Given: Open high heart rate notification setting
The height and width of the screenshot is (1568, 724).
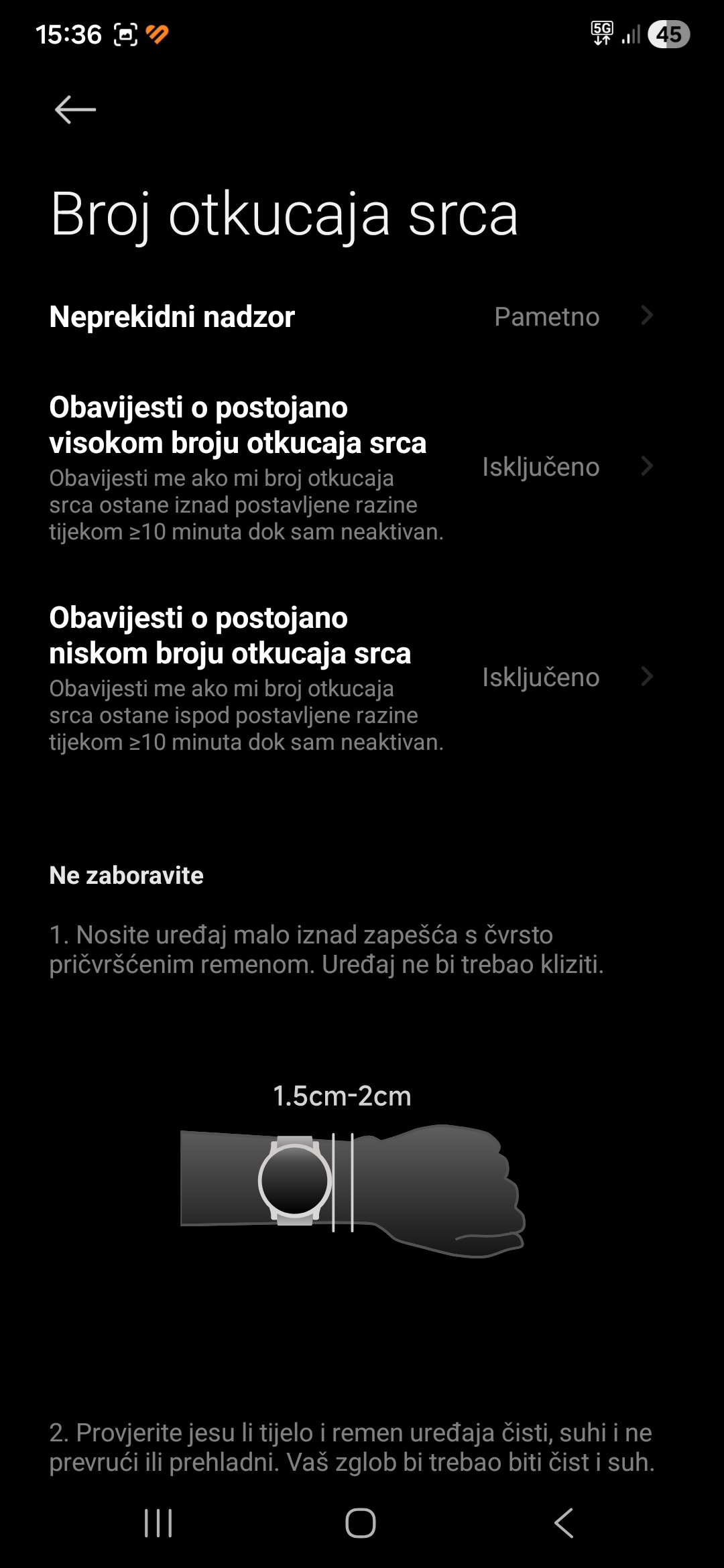Looking at the screenshot, I should click(x=352, y=467).
